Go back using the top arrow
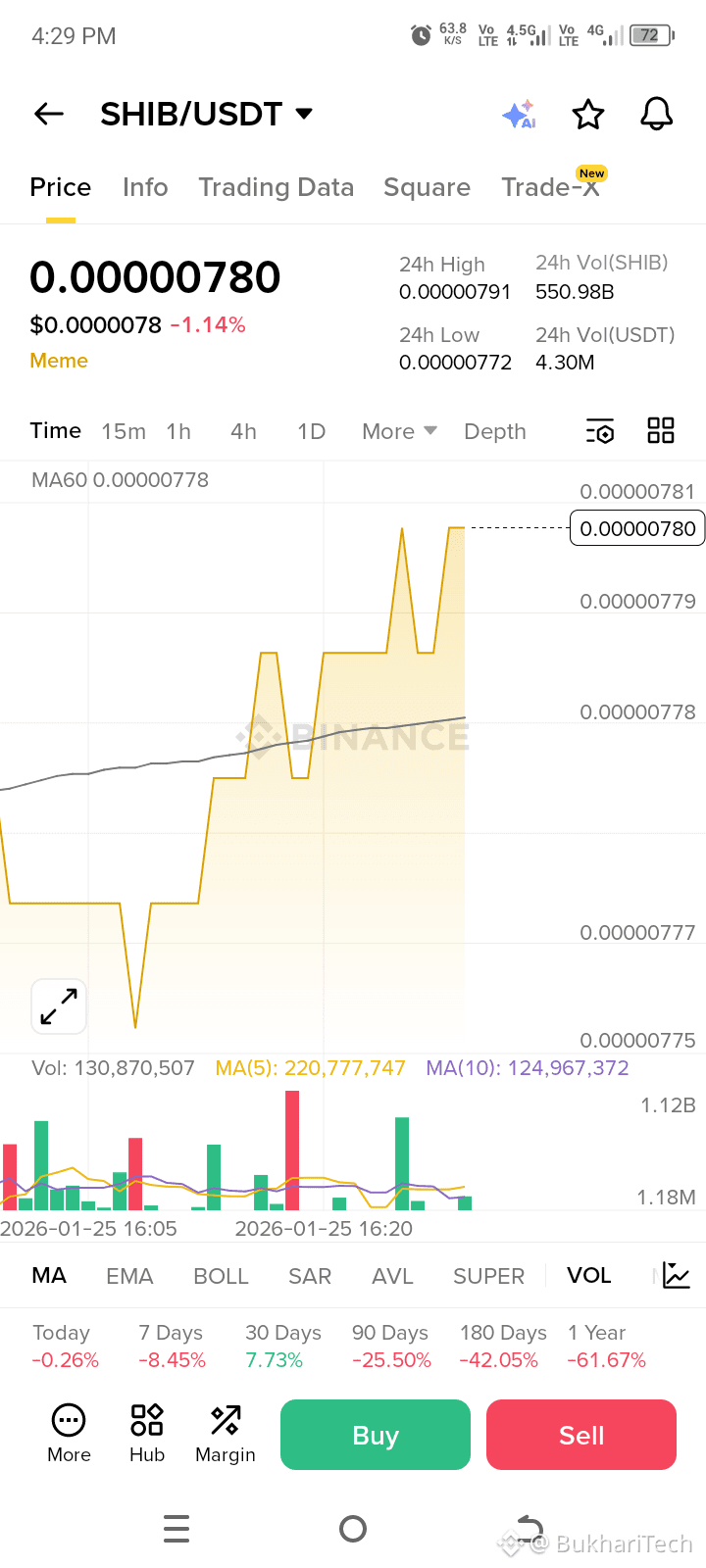Screen dimensions: 706x1568 49,115
